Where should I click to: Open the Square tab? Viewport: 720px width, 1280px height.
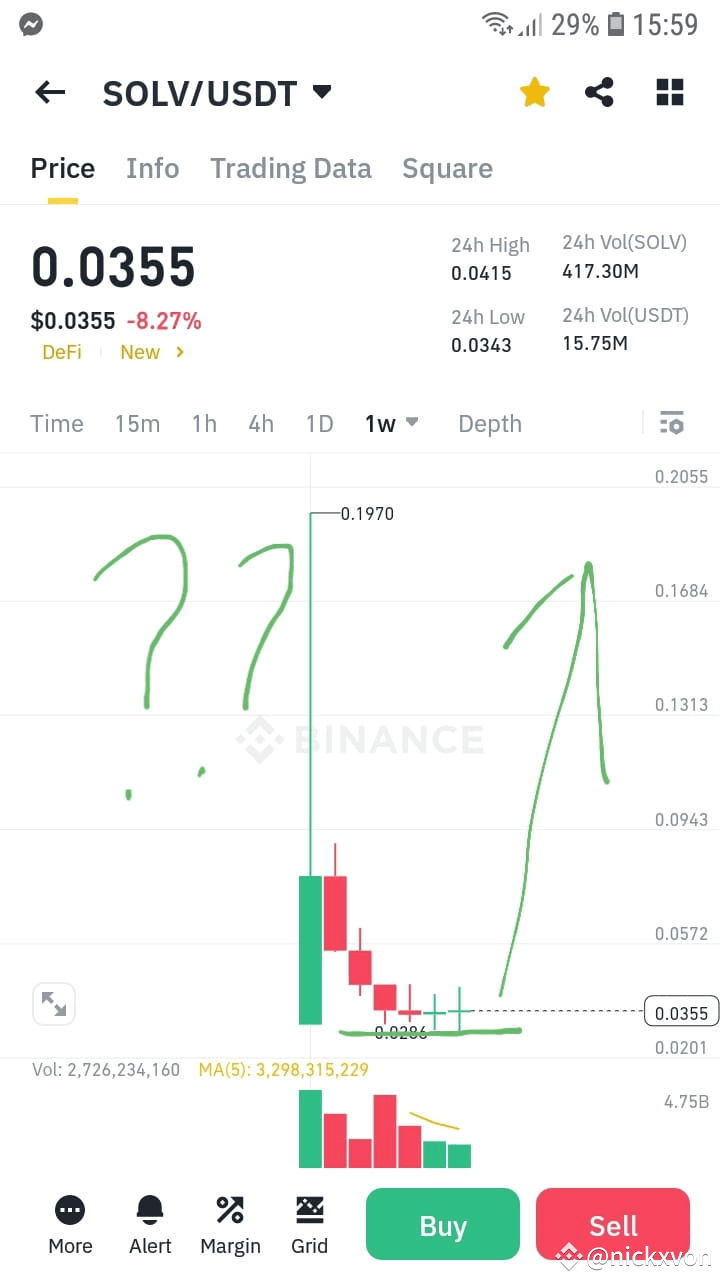(447, 168)
